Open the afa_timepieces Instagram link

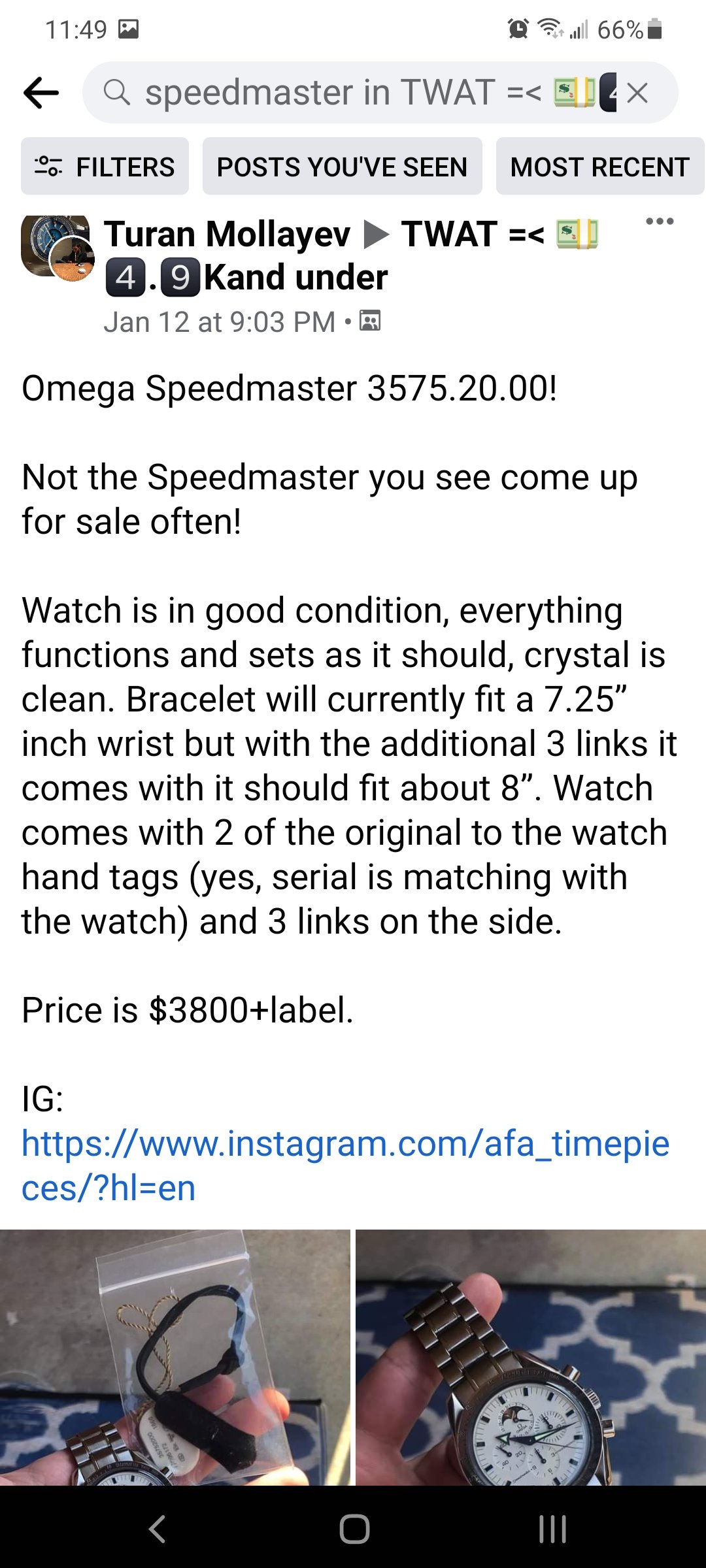[345, 1165]
